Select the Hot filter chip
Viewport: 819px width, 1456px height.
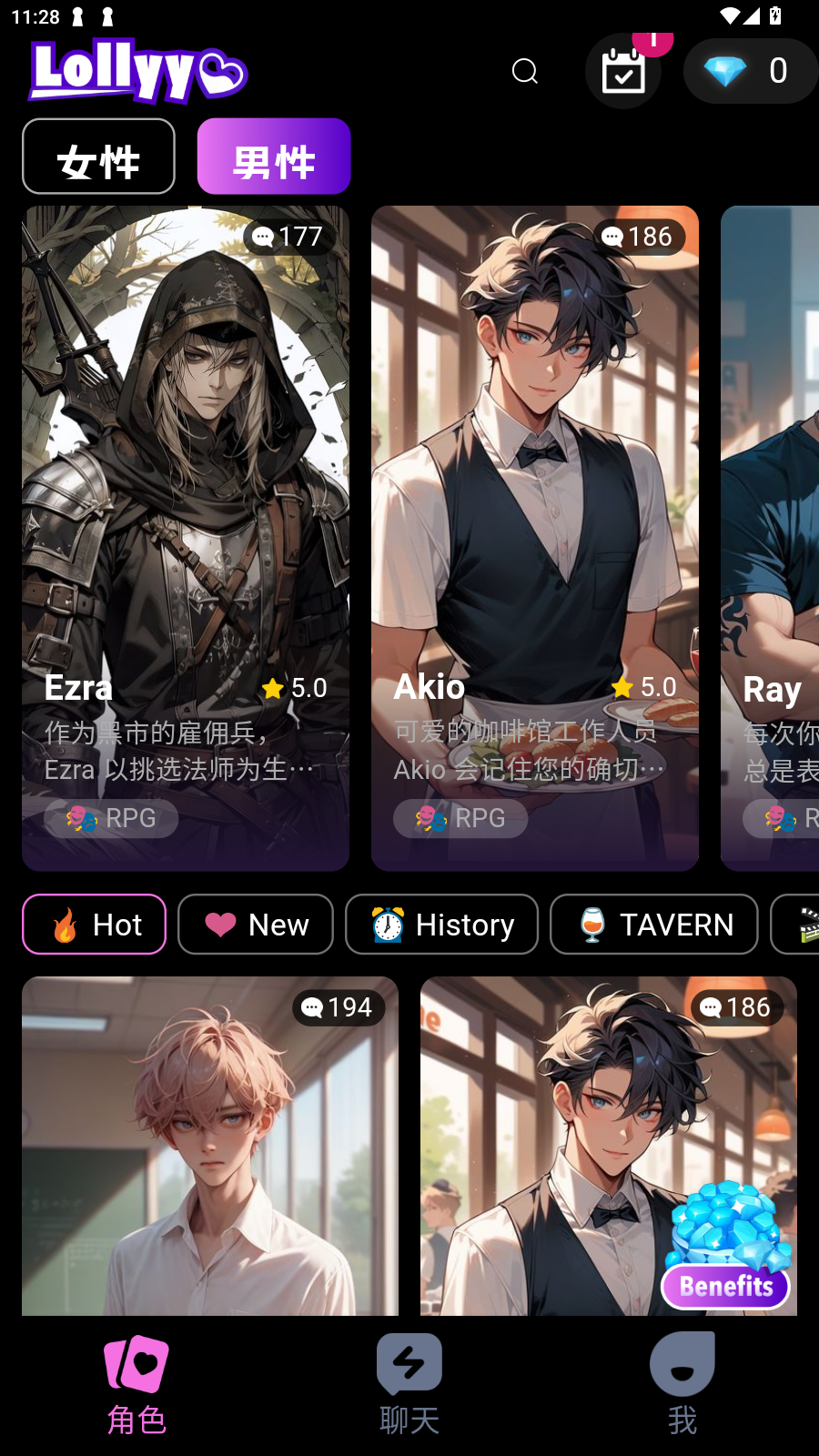[95, 925]
